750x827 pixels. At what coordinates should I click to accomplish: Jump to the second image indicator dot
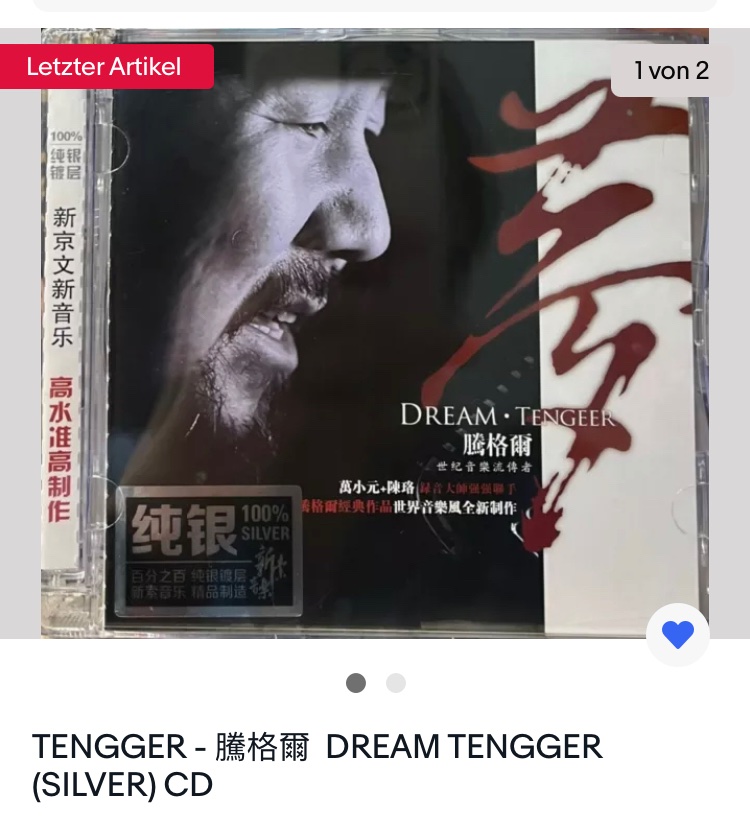pos(396,683)
